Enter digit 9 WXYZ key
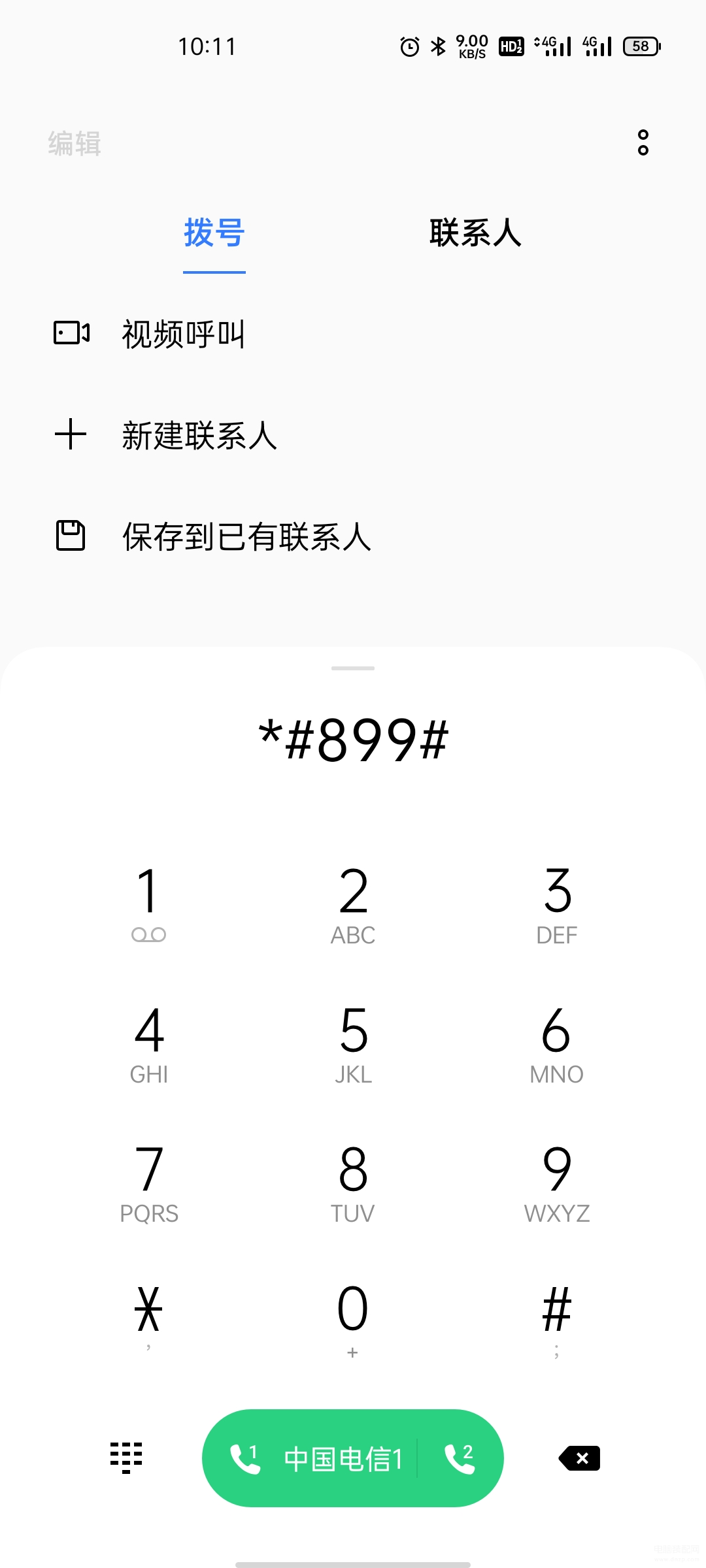The width and height of the screenshot is (706, 1568). (x=557, y=1183)
